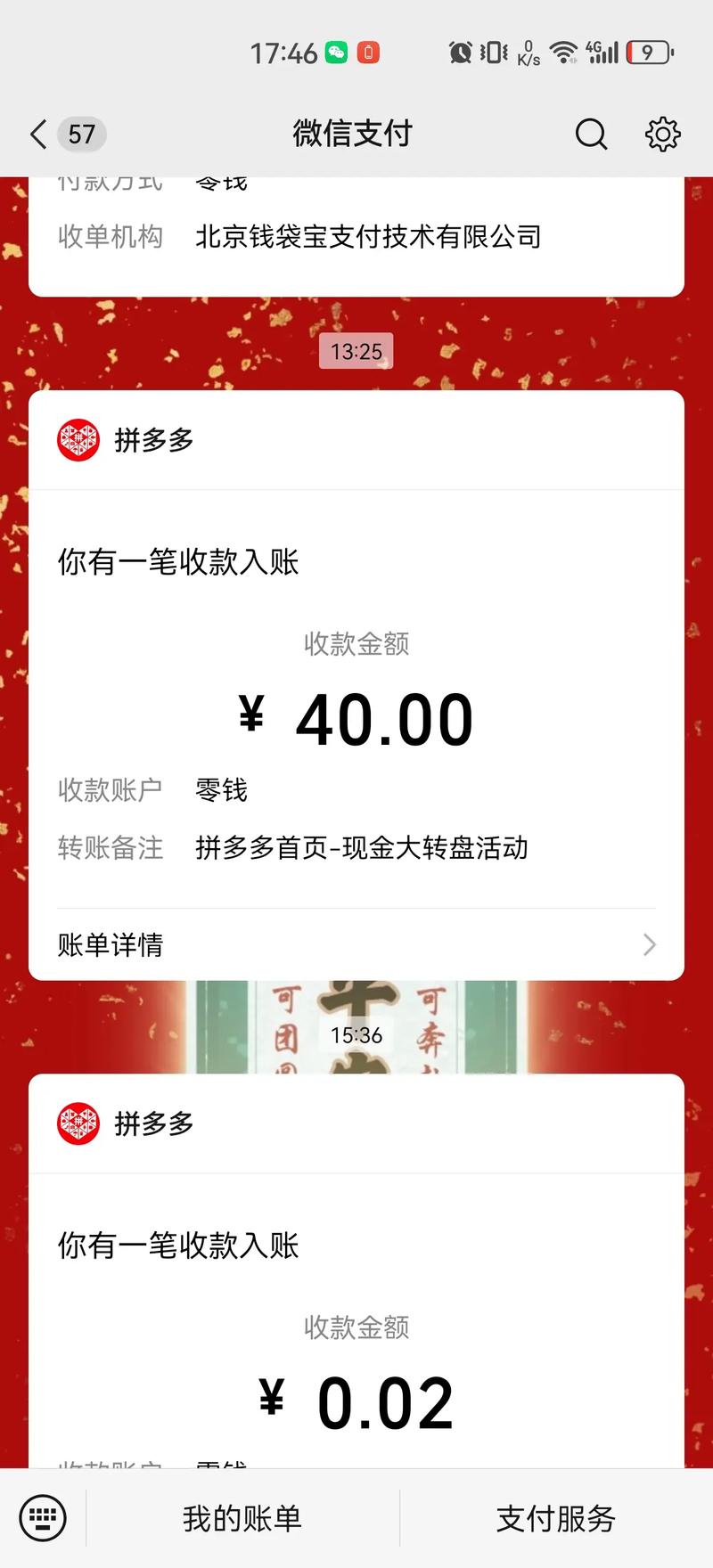Image resolution: width=713 pixels, height=1568 pixels.
Task: Tap the 15:36 timestamp divider
Action: click(x=356, y=1034)
